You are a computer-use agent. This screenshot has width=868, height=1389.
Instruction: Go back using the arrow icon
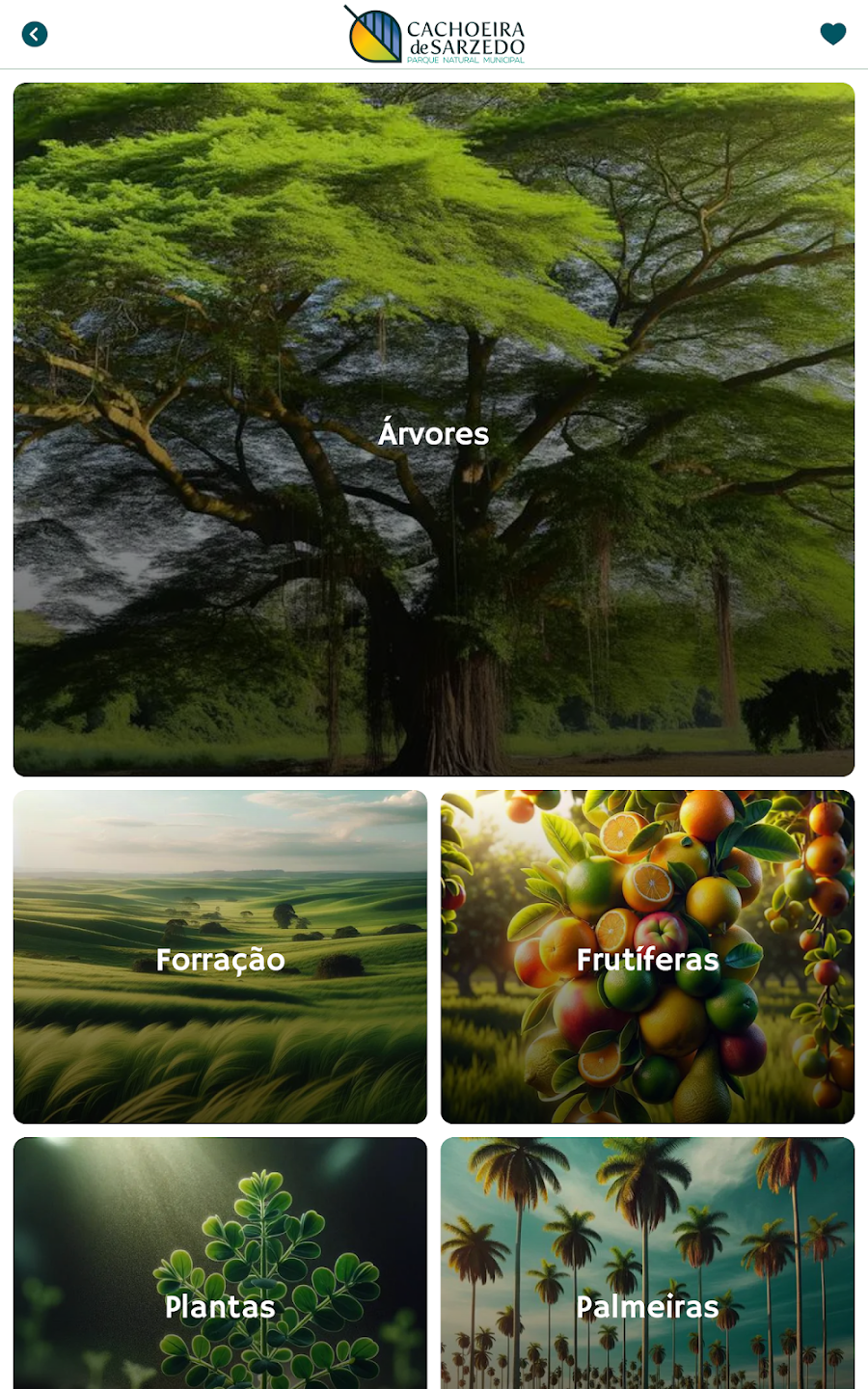pos(35,35)
